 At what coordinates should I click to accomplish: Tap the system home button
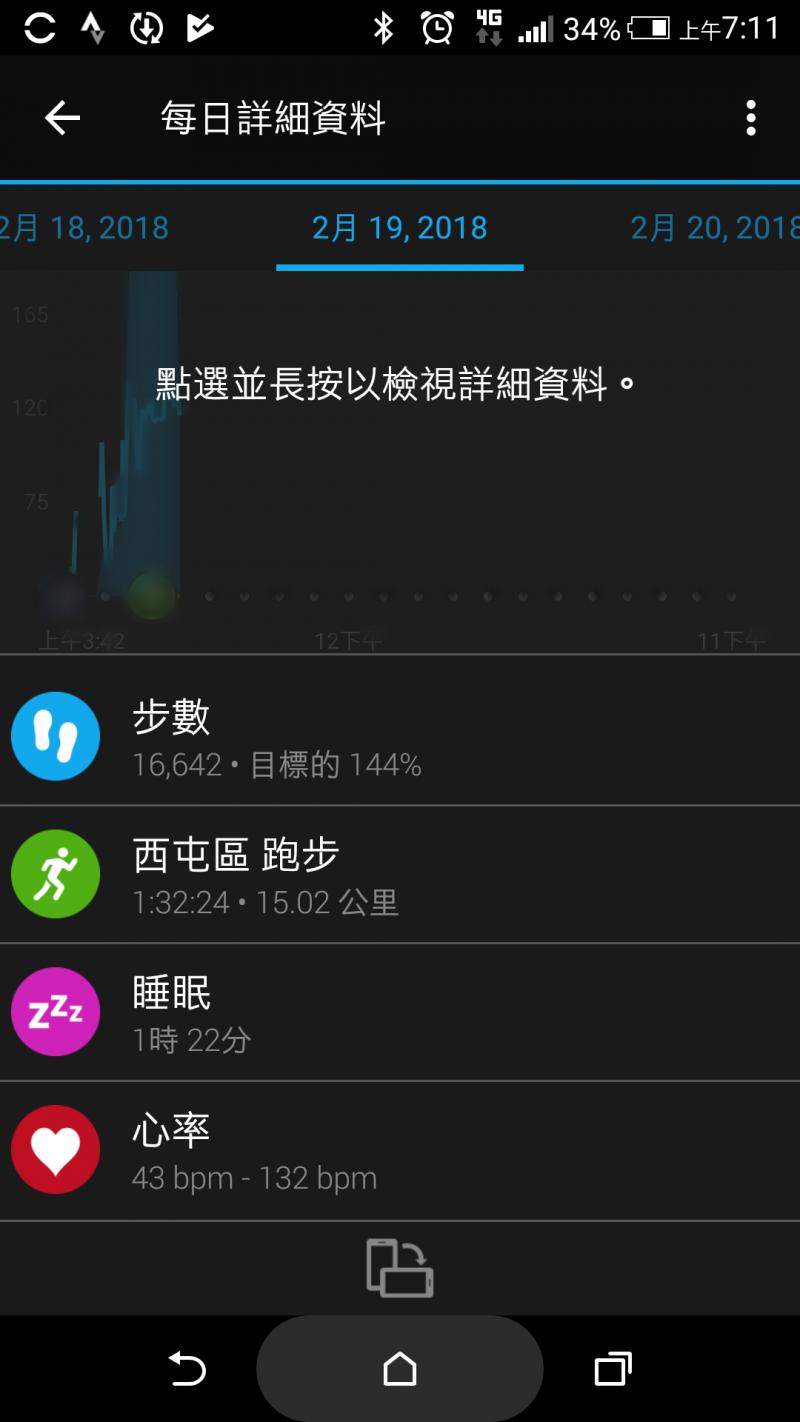[x=400, y=1369]
